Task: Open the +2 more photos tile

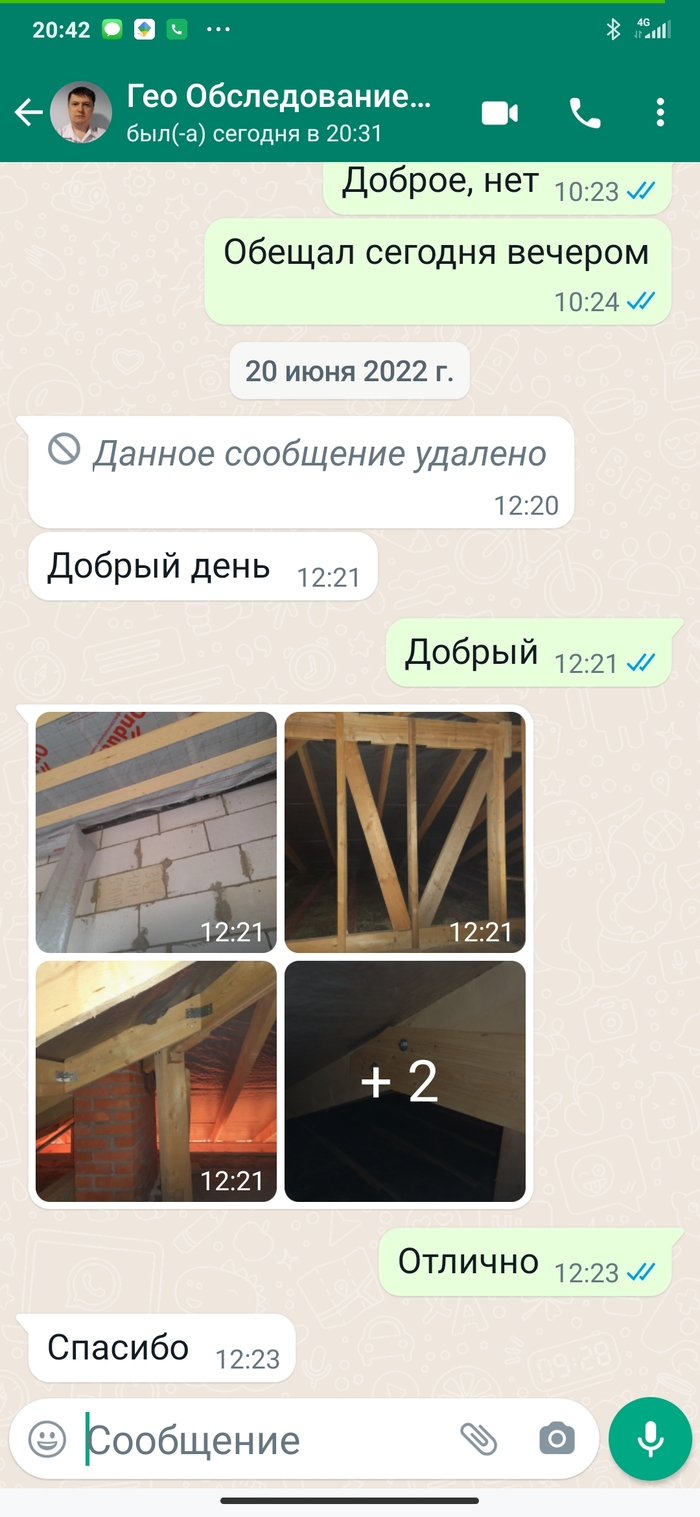Action: 405,1081
